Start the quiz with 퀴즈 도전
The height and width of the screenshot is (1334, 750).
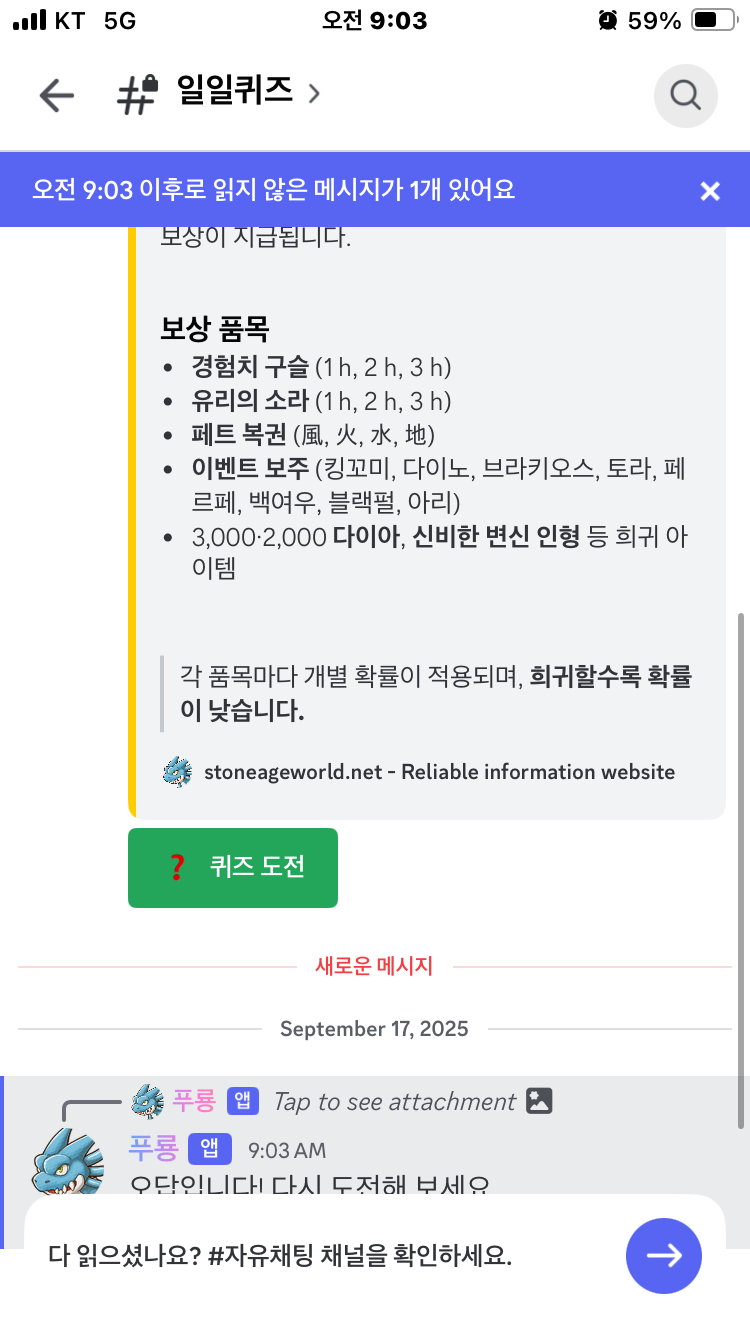233,868
